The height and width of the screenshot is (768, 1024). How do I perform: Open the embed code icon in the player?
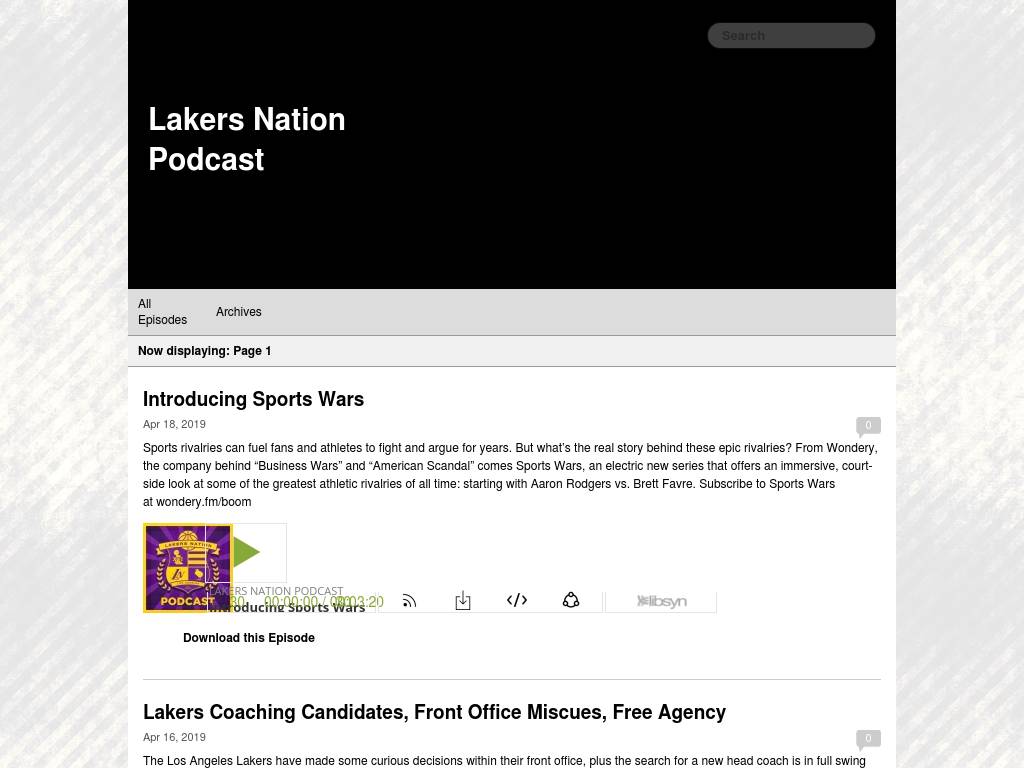(x=517, y=601)
